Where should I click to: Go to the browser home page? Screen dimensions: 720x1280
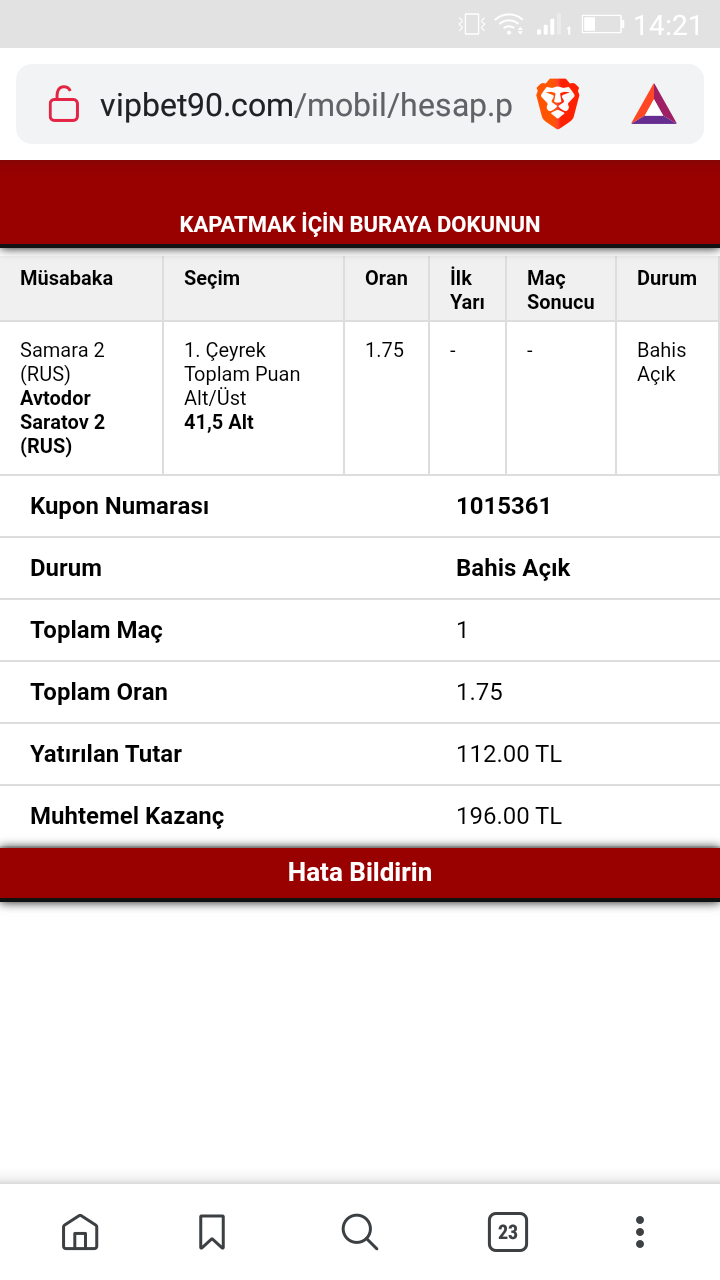coord(80,1231)
